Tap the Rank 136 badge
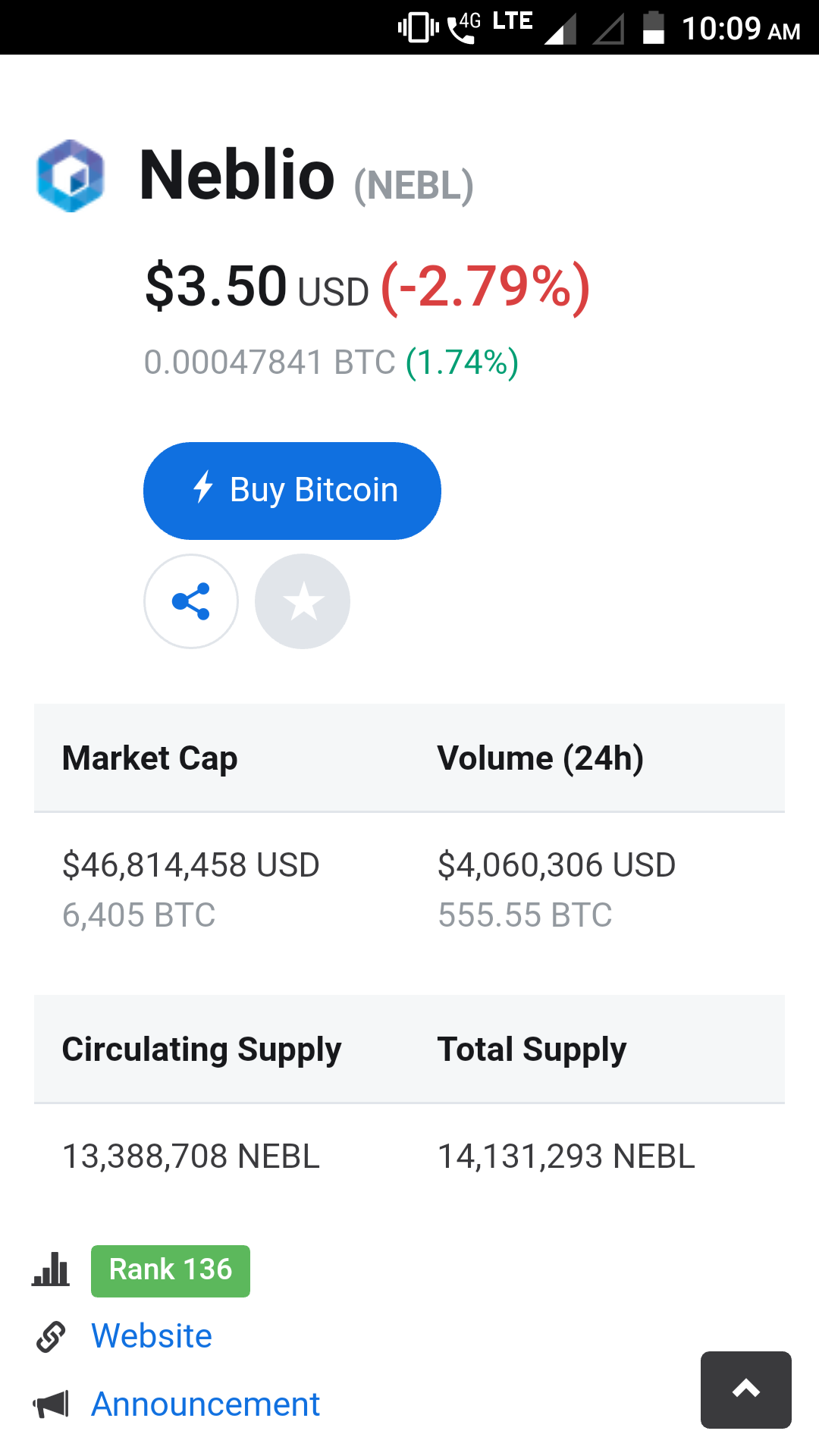The image size is (819, 1456). tap(171, 1270)
